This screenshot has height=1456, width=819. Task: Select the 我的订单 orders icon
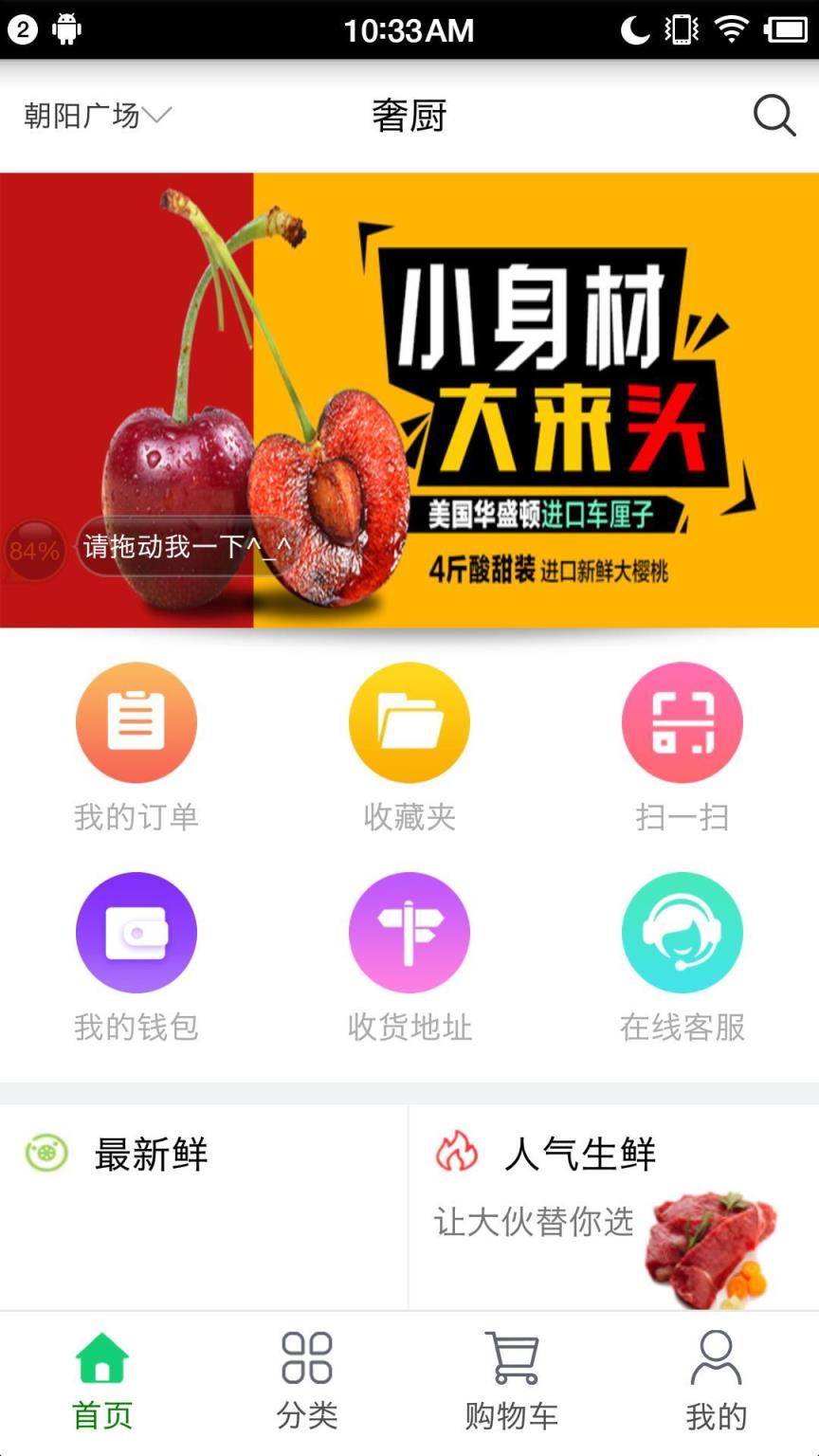click(136, 721)
